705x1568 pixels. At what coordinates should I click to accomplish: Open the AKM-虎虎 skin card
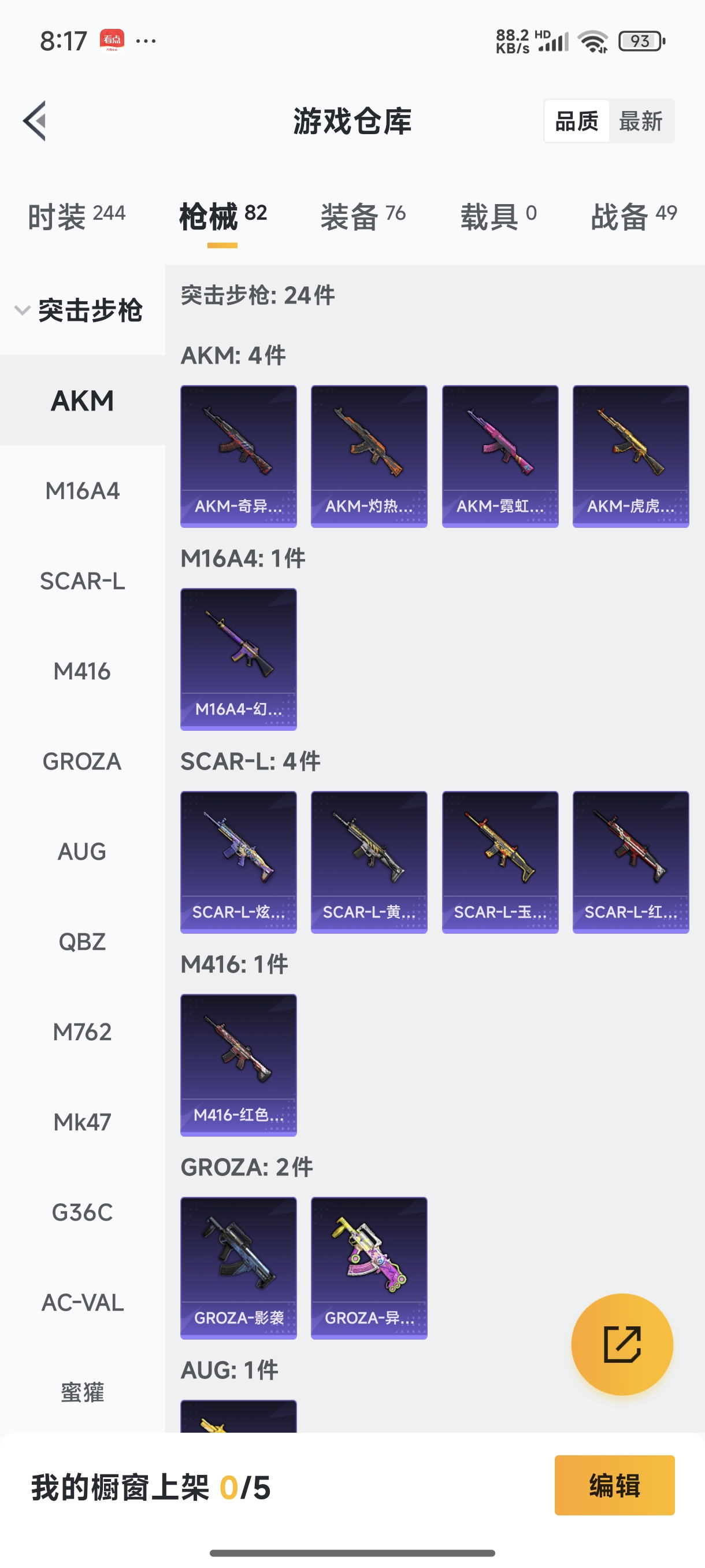631,456
